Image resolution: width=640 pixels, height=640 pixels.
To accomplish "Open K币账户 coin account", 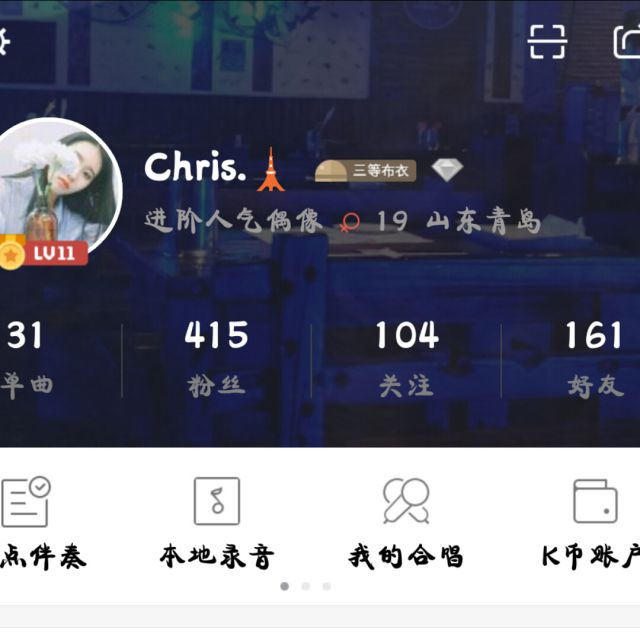I will click(594, 523).
